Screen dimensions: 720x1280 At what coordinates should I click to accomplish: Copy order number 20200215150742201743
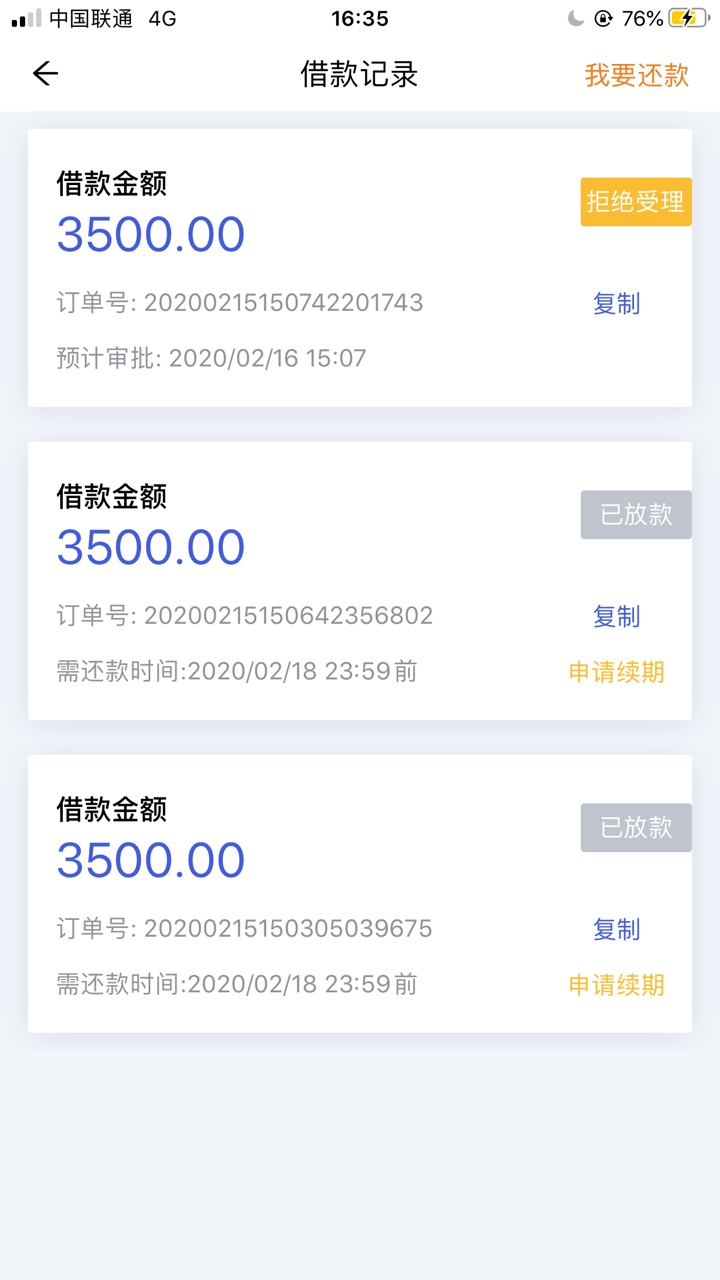click(x=616, y=304)
